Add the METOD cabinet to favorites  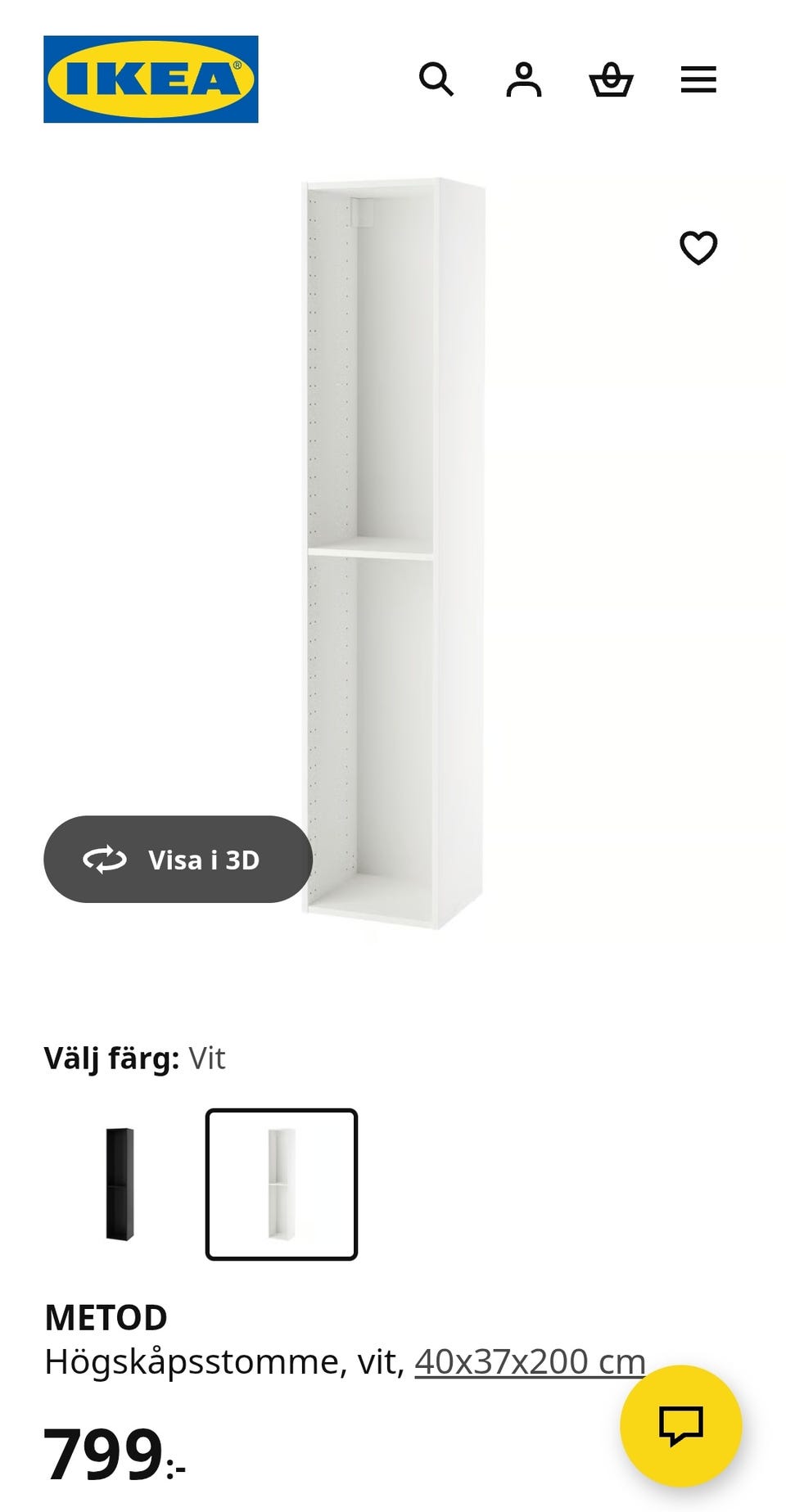[698, 246]
